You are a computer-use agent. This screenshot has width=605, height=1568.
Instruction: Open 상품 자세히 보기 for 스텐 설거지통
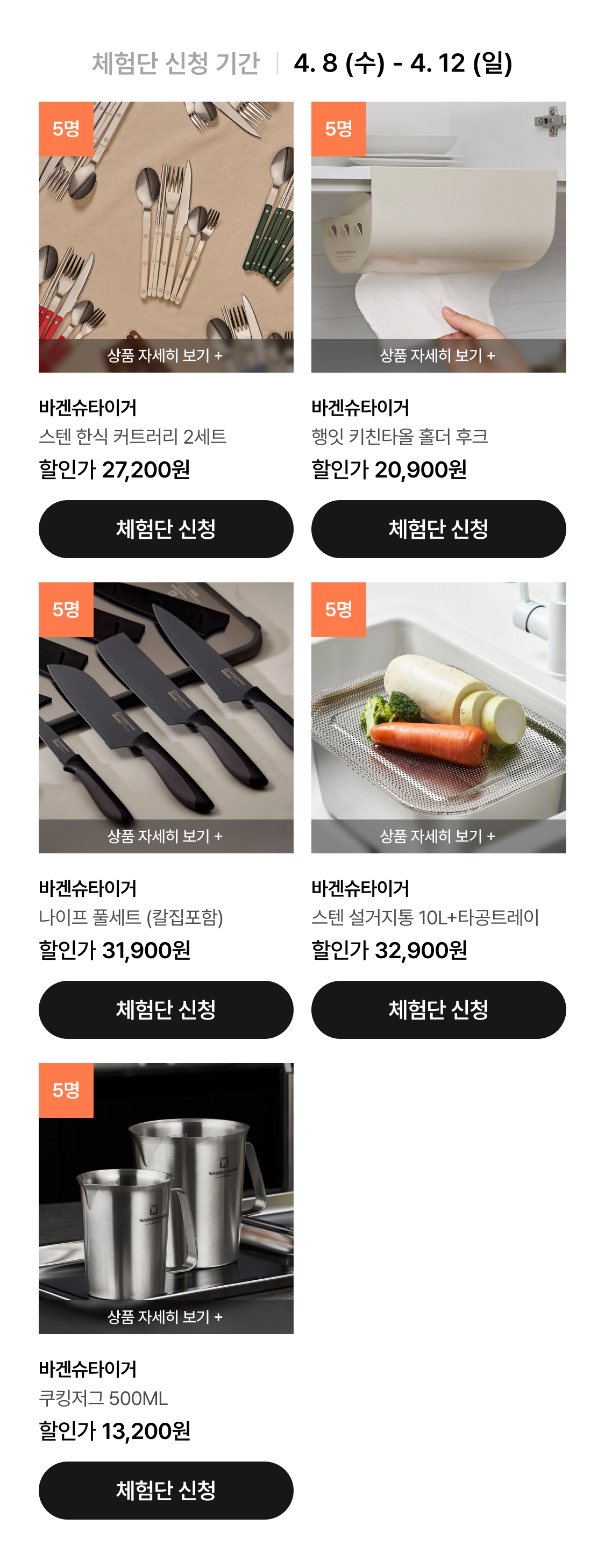(x=438, y=836)
